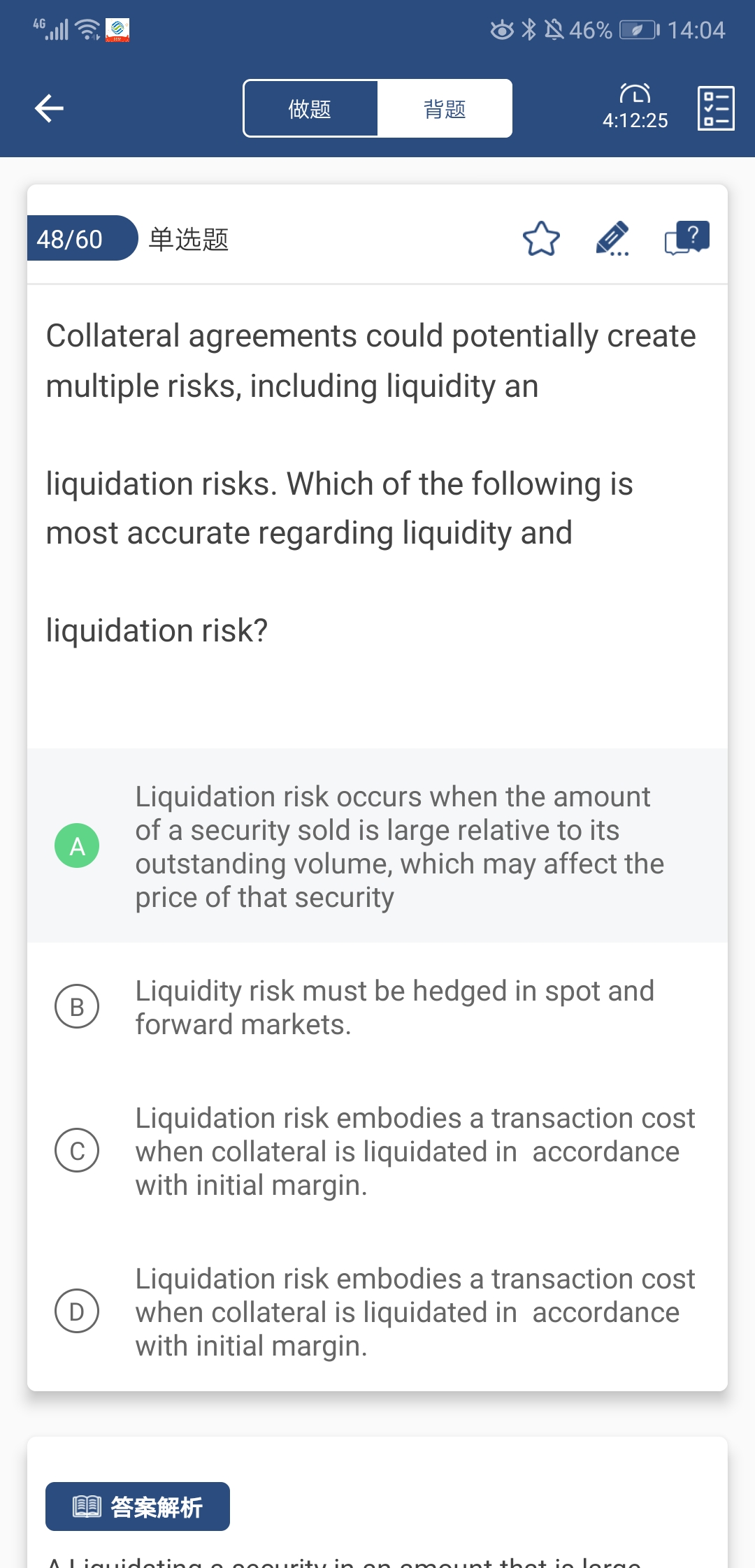
Task: Switch to the 做题 tab
Action: [310, 108]
